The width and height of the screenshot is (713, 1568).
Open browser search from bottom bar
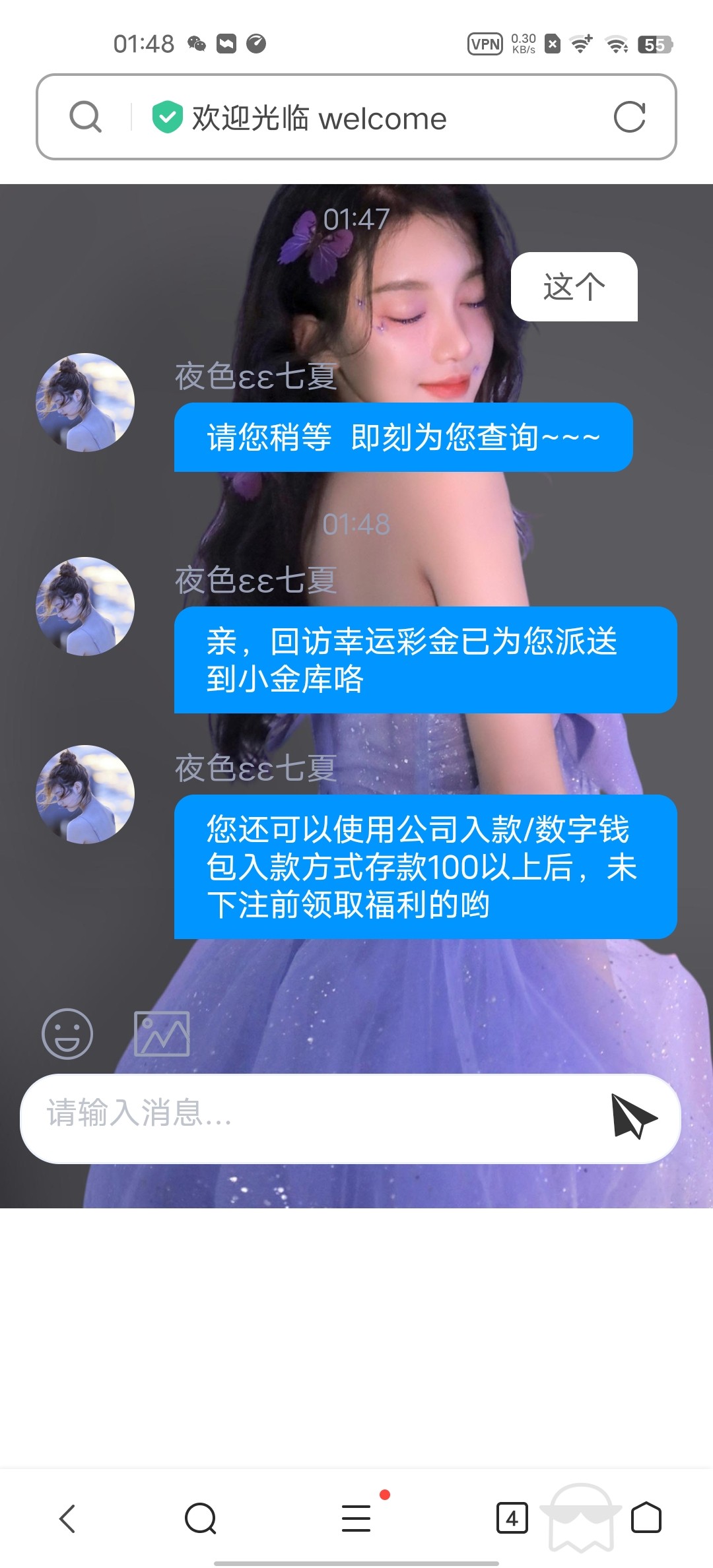click(201, 1518)
